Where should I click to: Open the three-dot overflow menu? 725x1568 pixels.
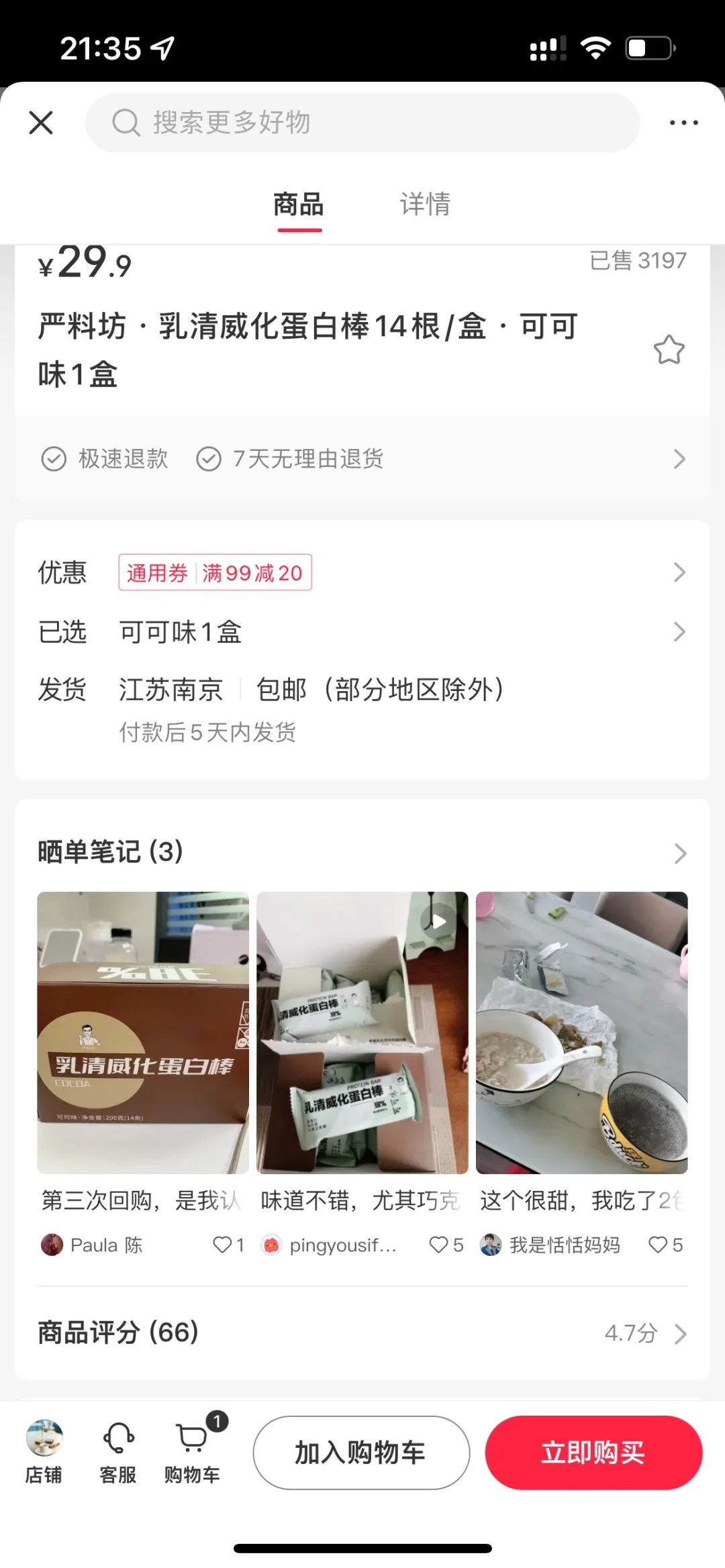pos(683,123)
